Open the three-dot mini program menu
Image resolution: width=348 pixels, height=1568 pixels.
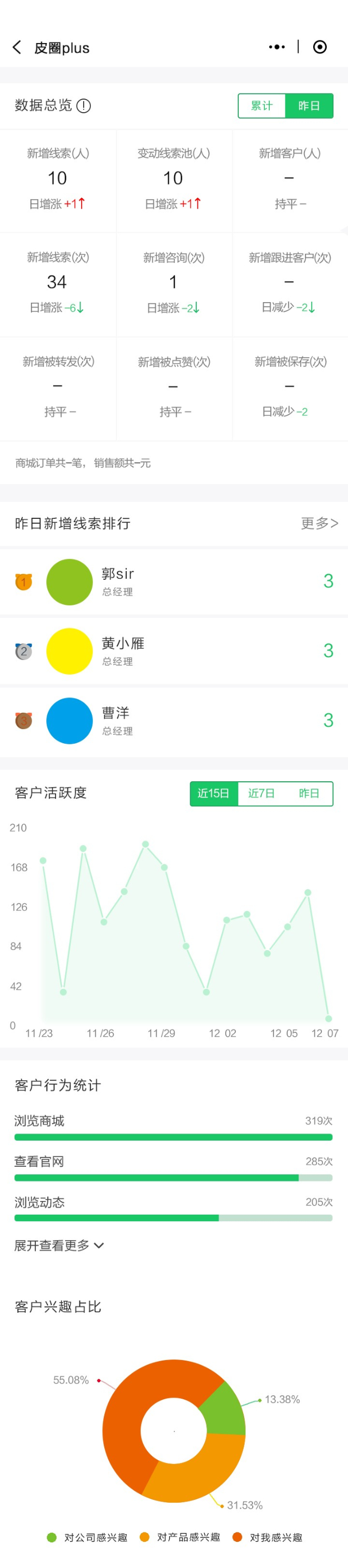coord(277,47)
